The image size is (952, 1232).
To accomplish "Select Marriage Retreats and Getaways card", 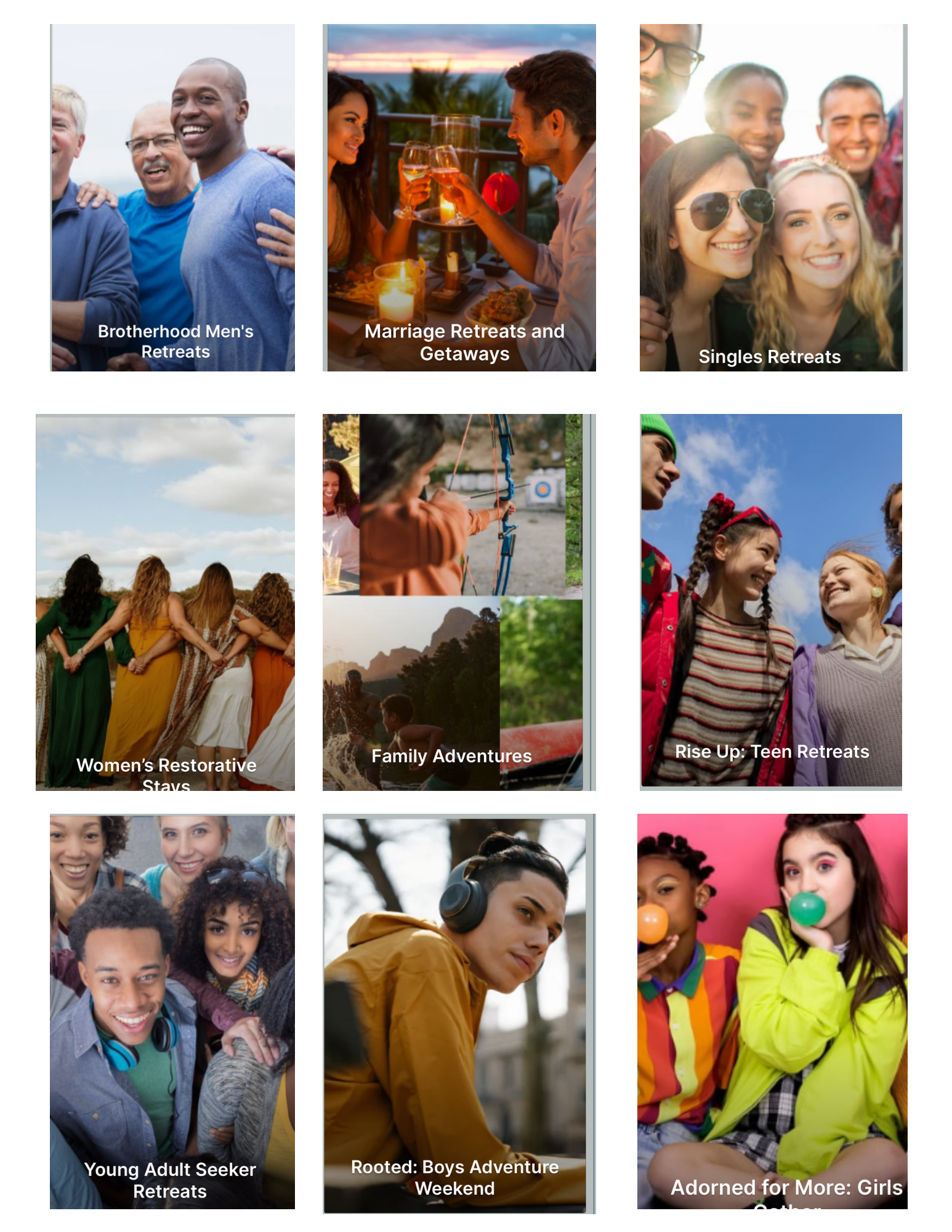I will tap(461, 197).
